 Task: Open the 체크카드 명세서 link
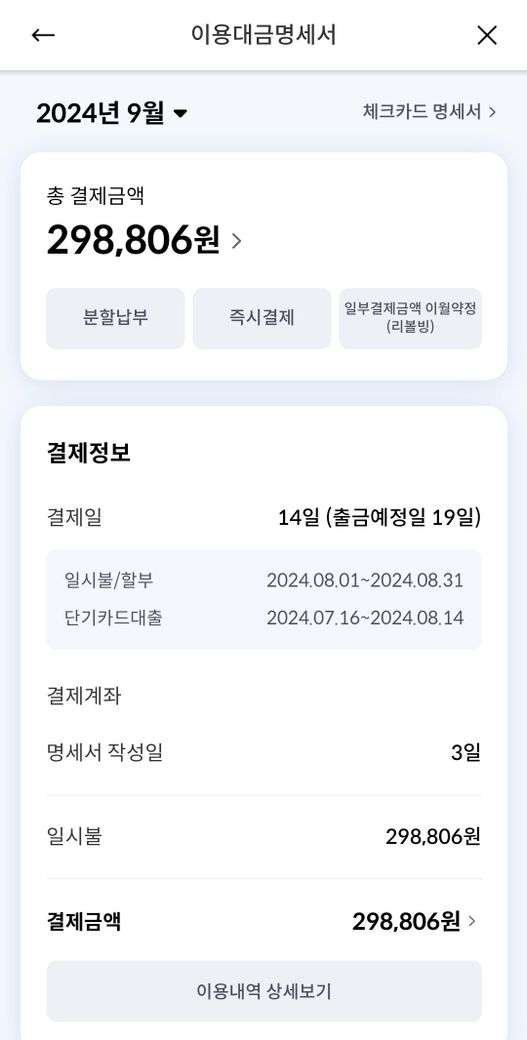pos(429,111)
